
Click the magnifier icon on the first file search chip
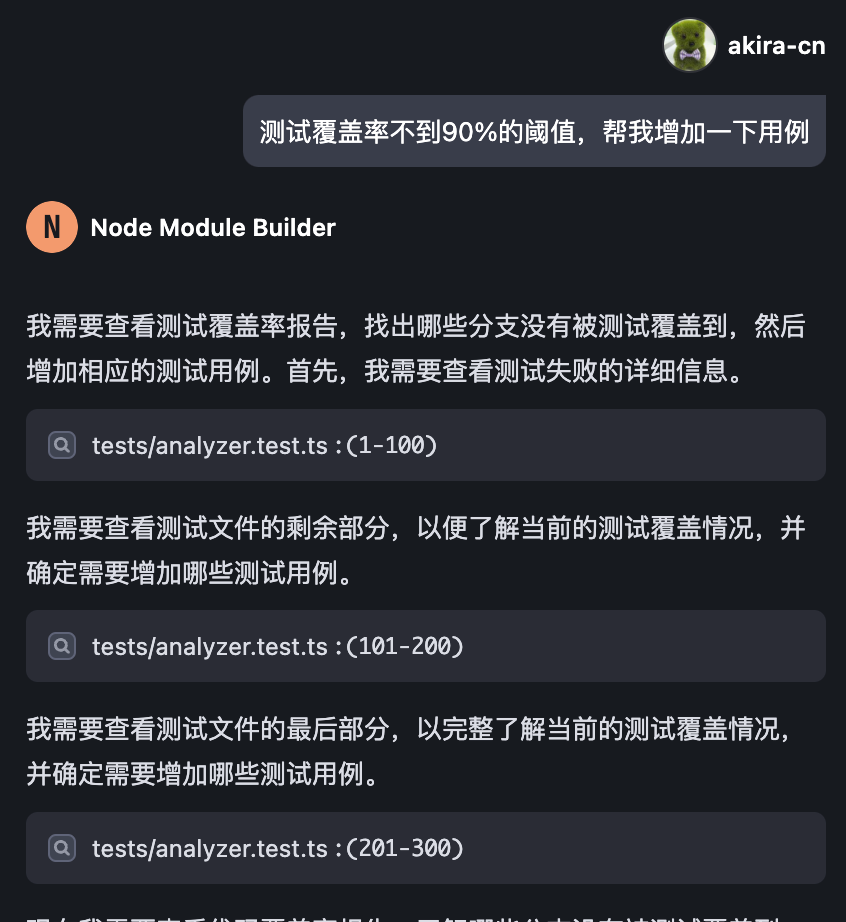(x=62, y=445)
